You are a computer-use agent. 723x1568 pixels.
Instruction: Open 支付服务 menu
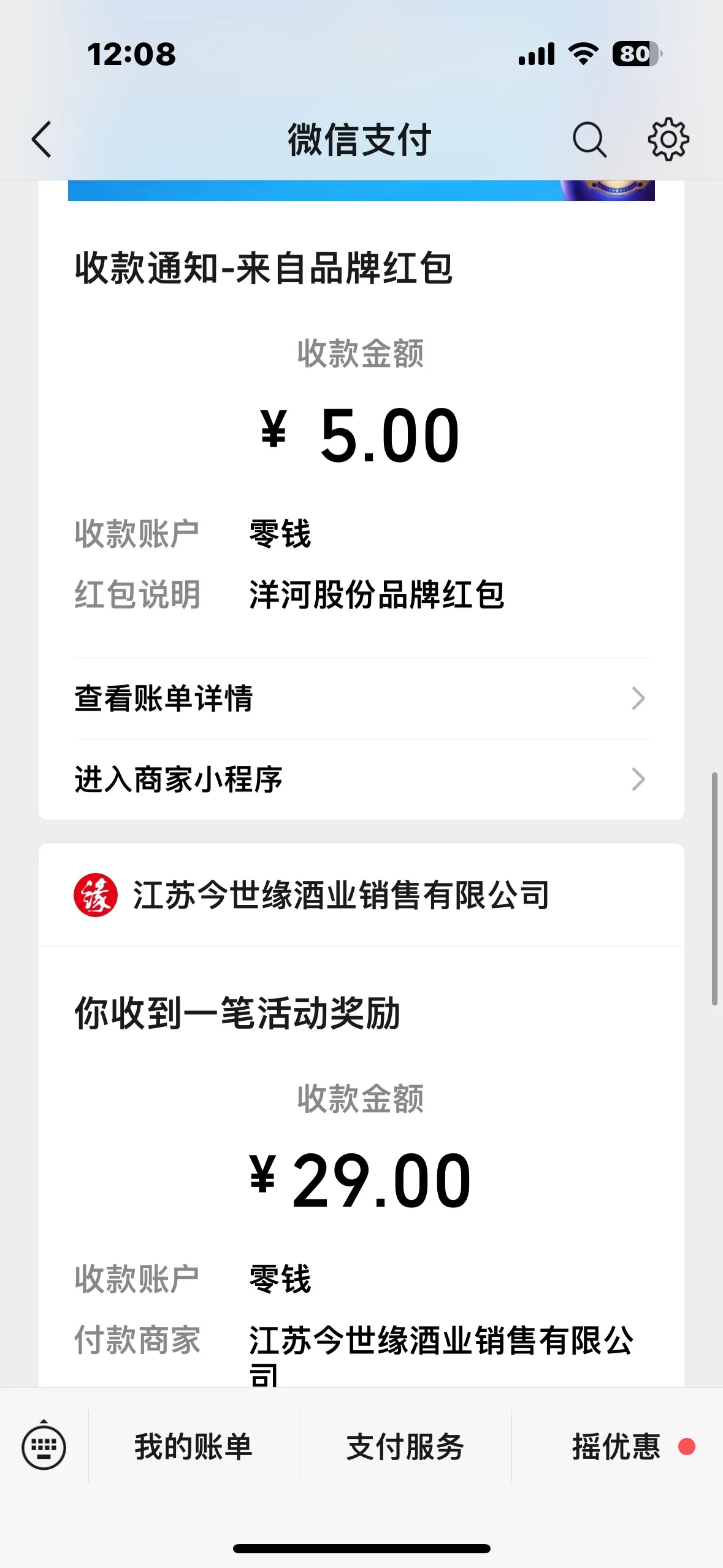[405, 1447]
